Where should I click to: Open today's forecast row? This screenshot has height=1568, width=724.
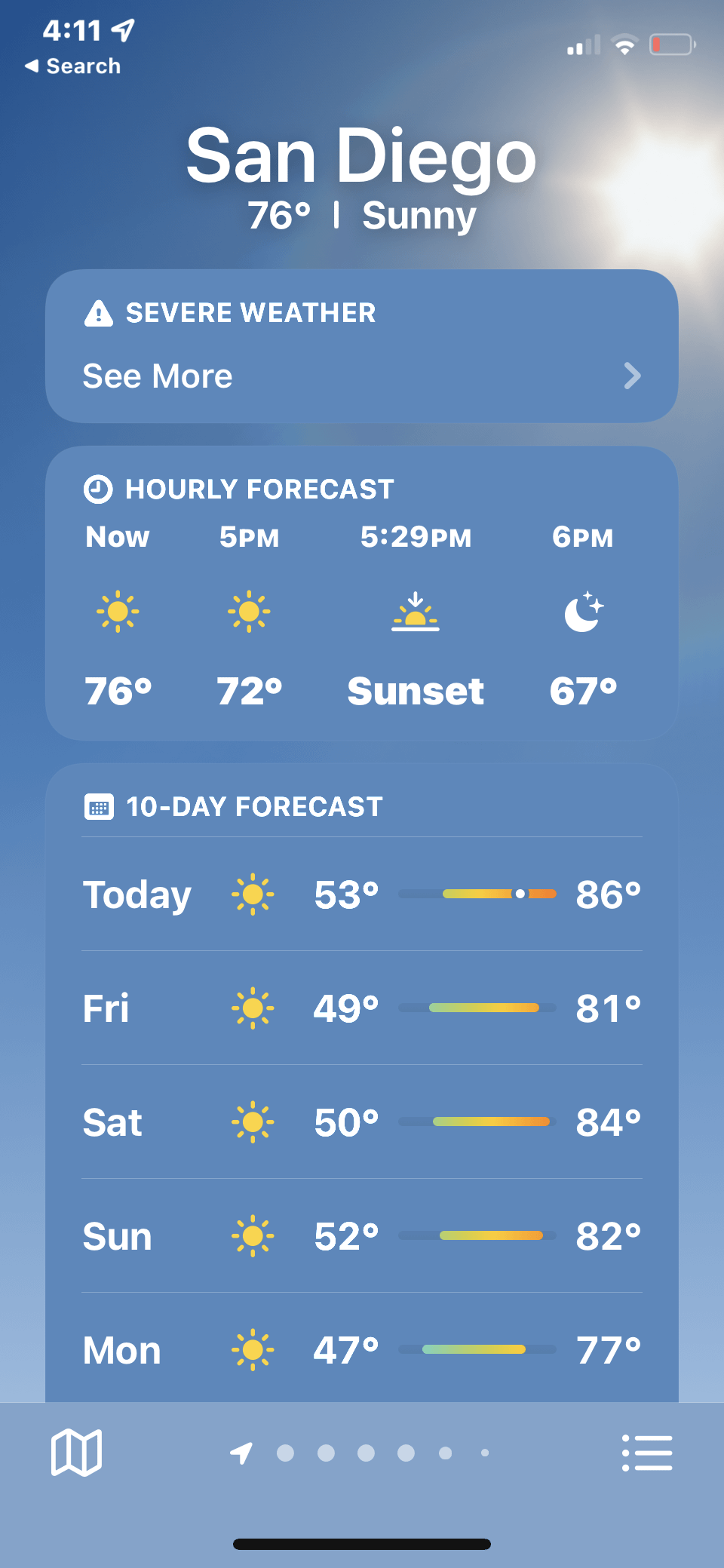click(x=361, y=894)
